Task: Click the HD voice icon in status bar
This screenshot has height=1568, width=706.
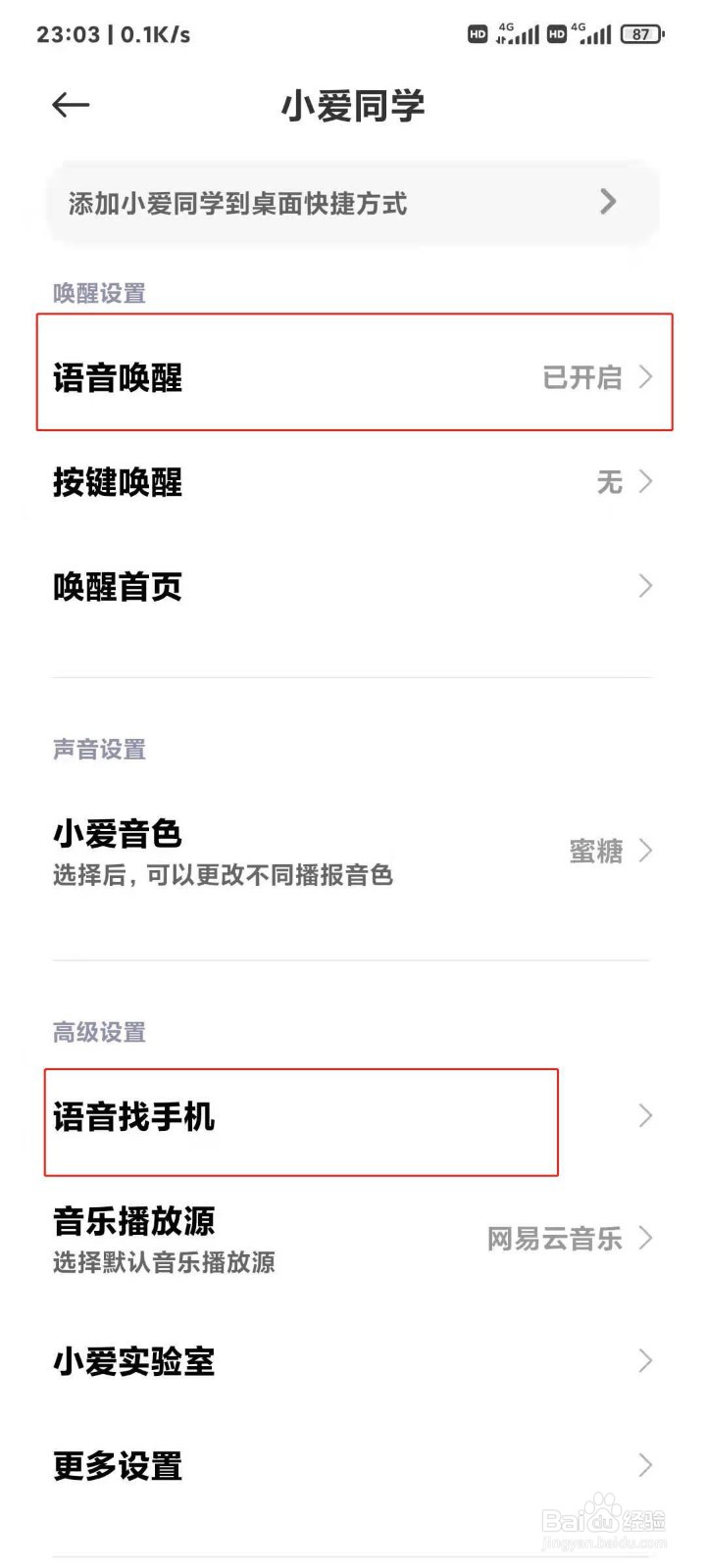Action: point(478,32)
